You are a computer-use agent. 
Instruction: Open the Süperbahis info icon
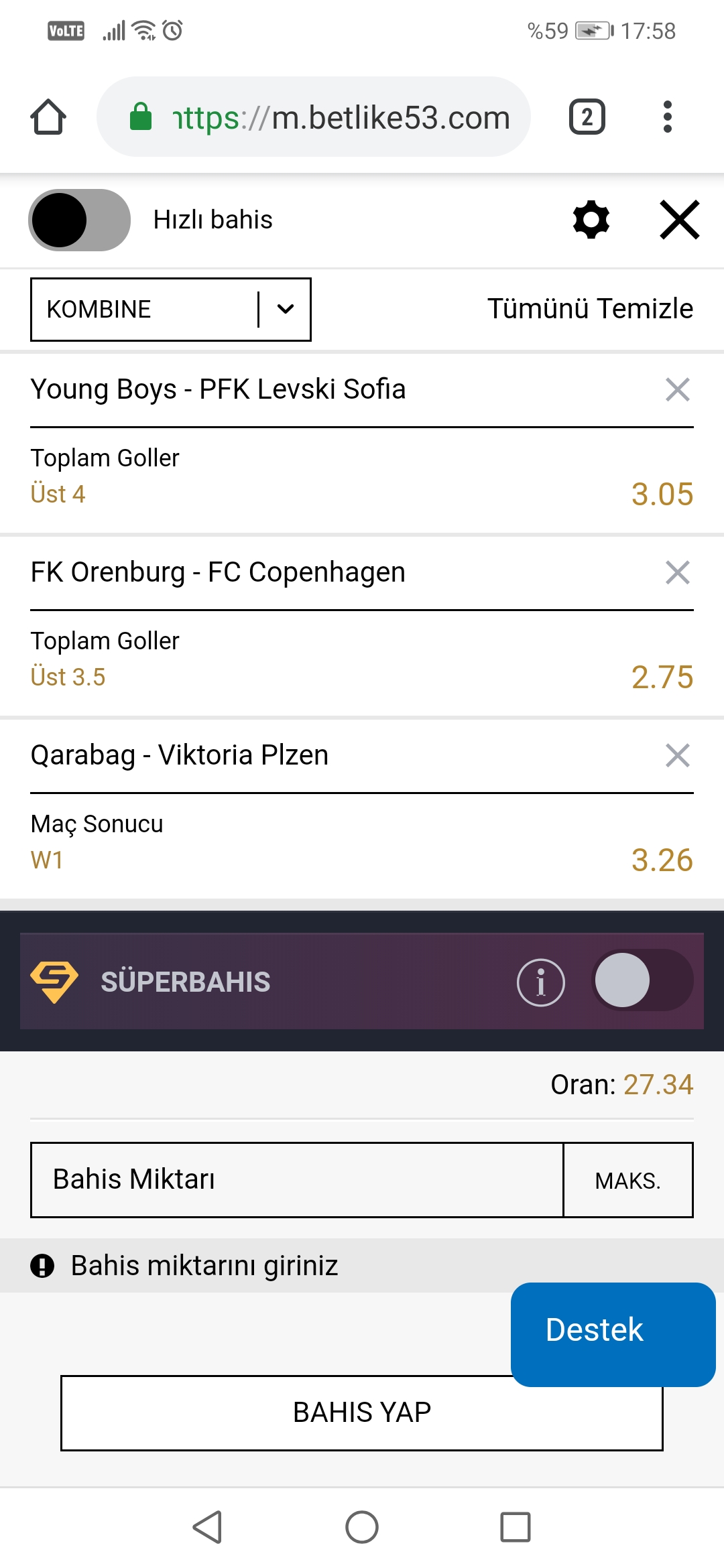point(541,982)
